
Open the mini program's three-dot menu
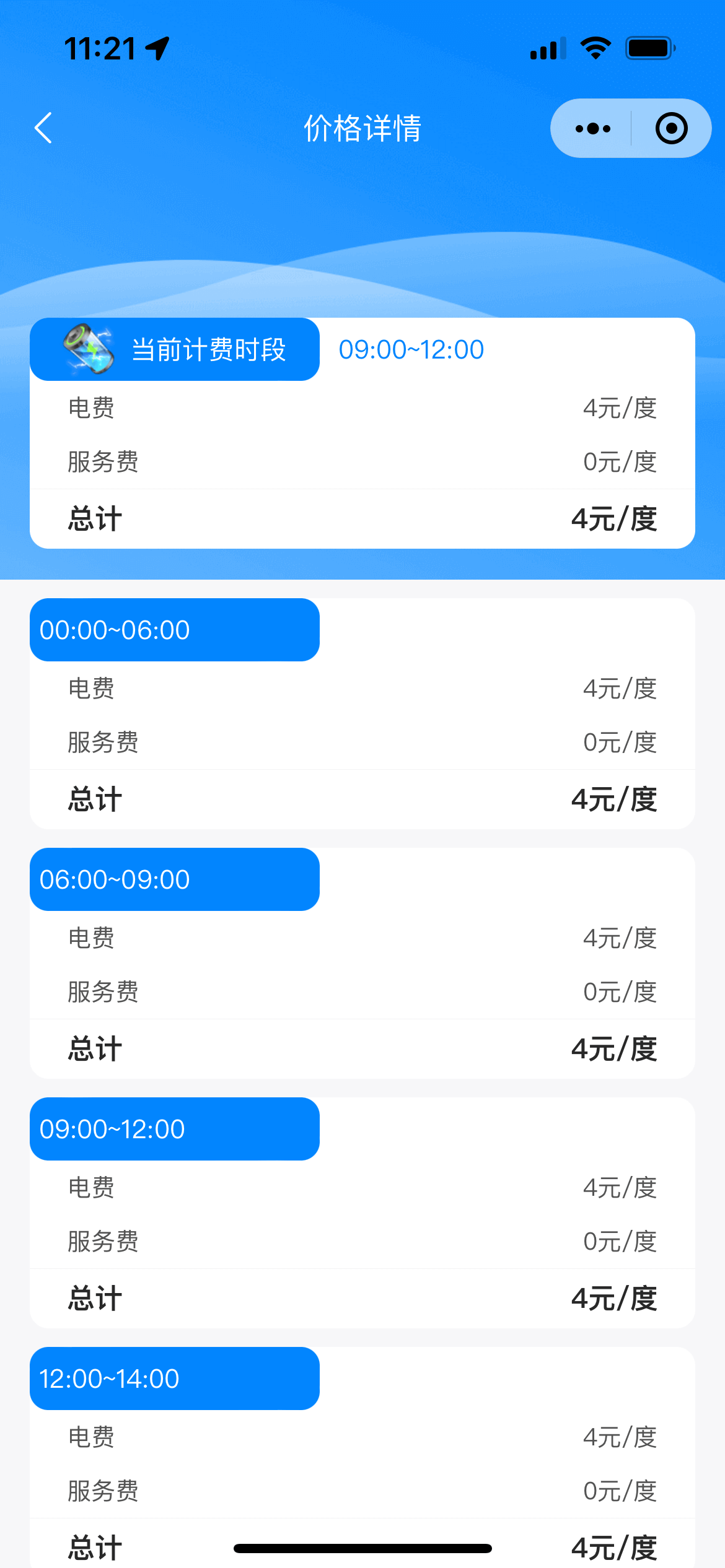click(x=592, y=128)
